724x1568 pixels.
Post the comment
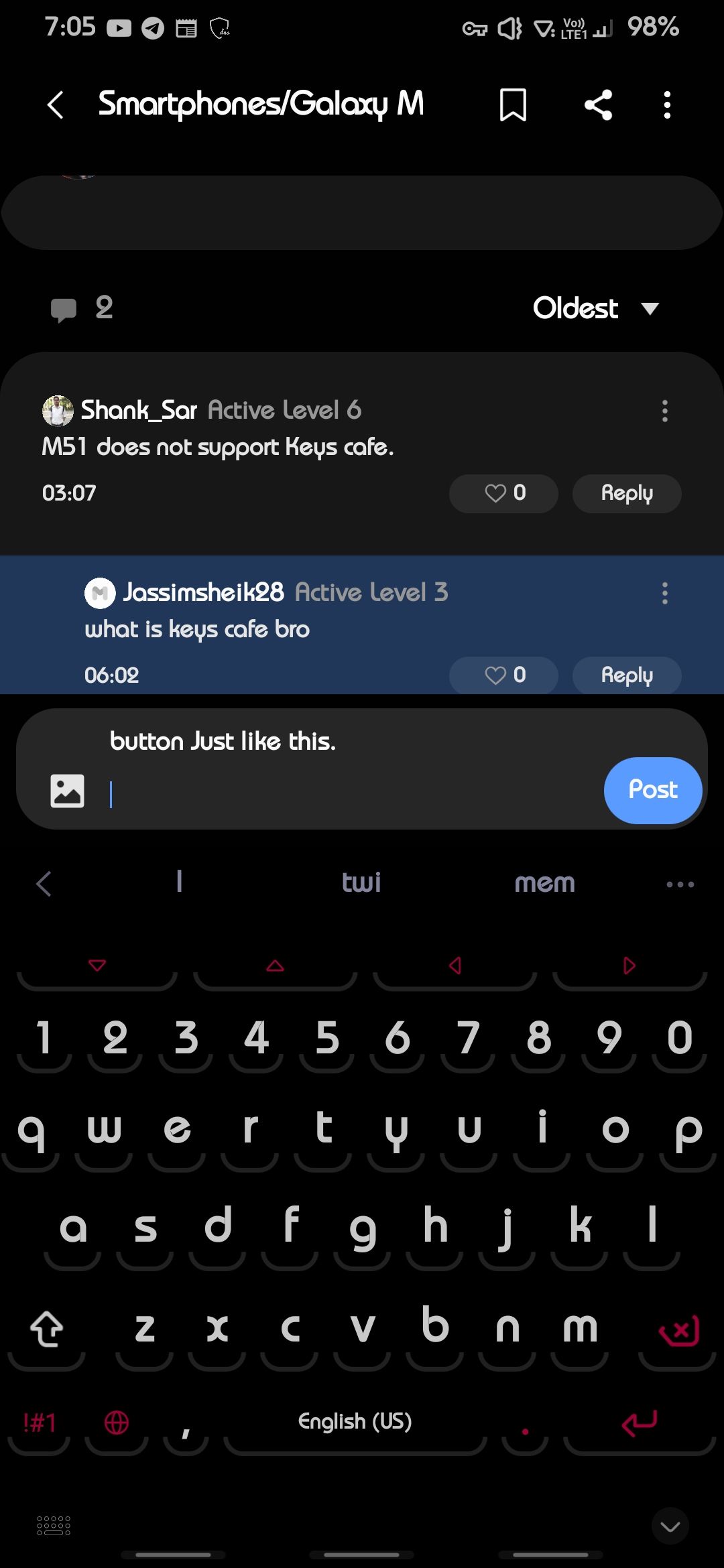tap(652, 790)
